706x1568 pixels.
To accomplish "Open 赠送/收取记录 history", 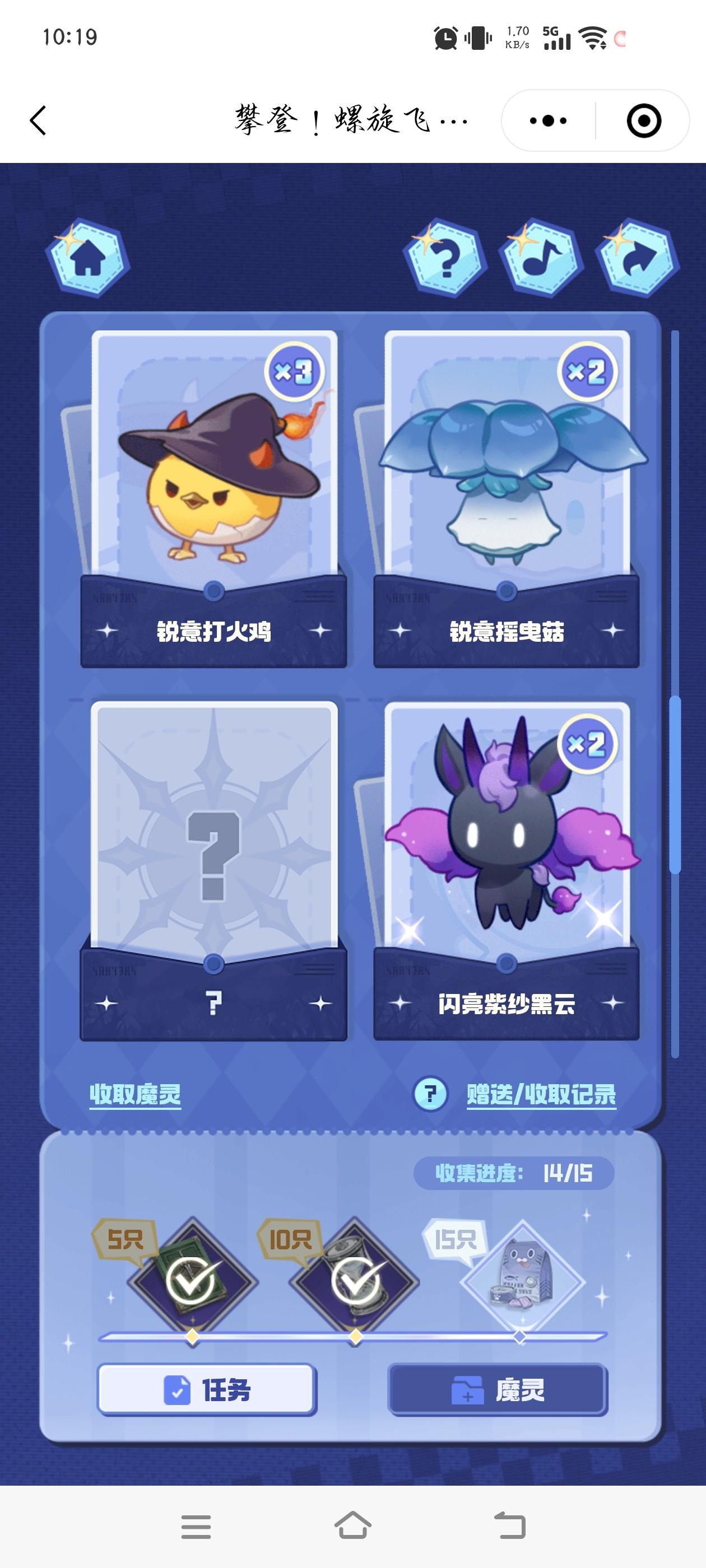I will point(541,1094).
